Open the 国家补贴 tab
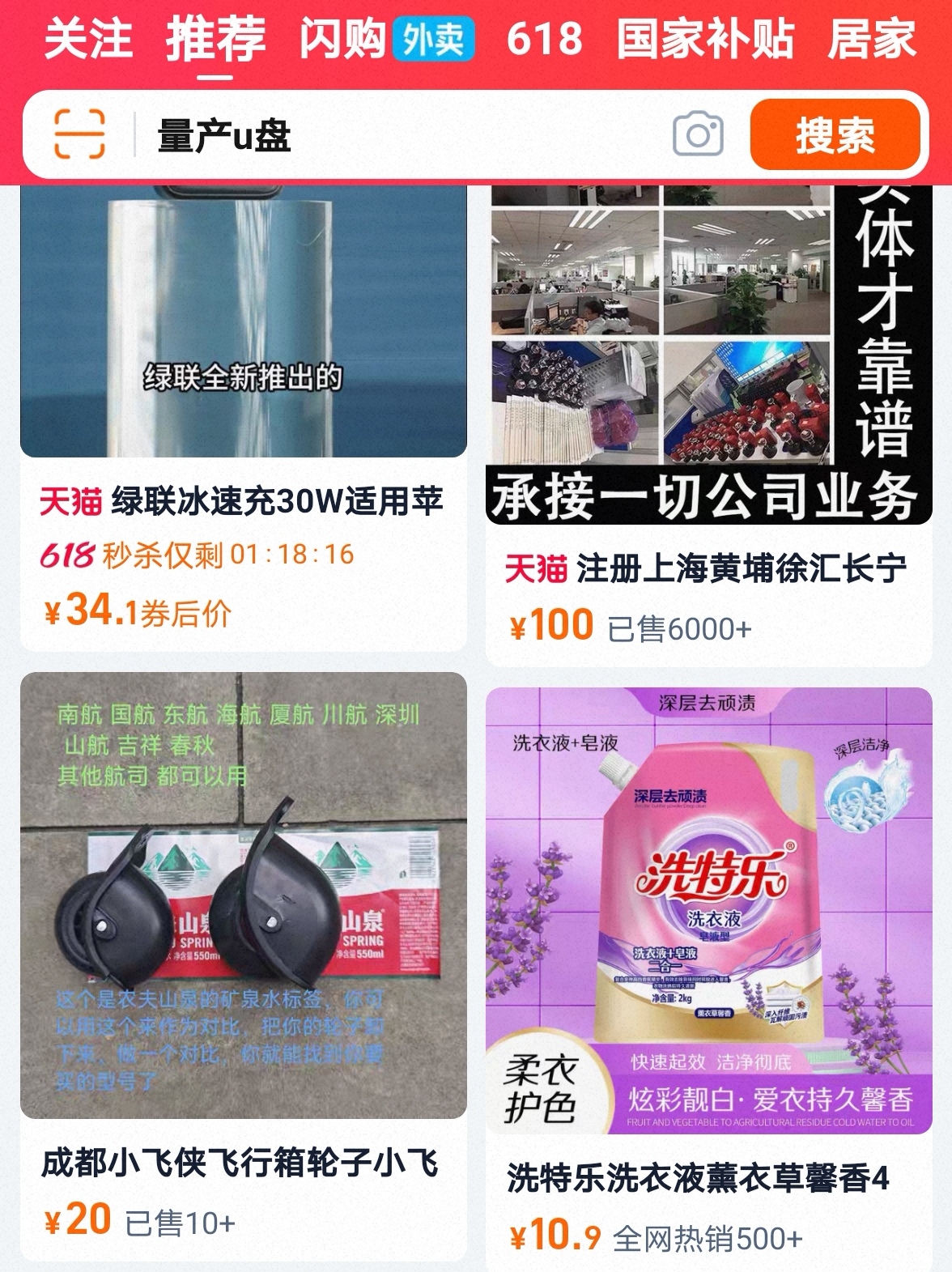Viewport: 952px width, 1272px height. [704, 38]
